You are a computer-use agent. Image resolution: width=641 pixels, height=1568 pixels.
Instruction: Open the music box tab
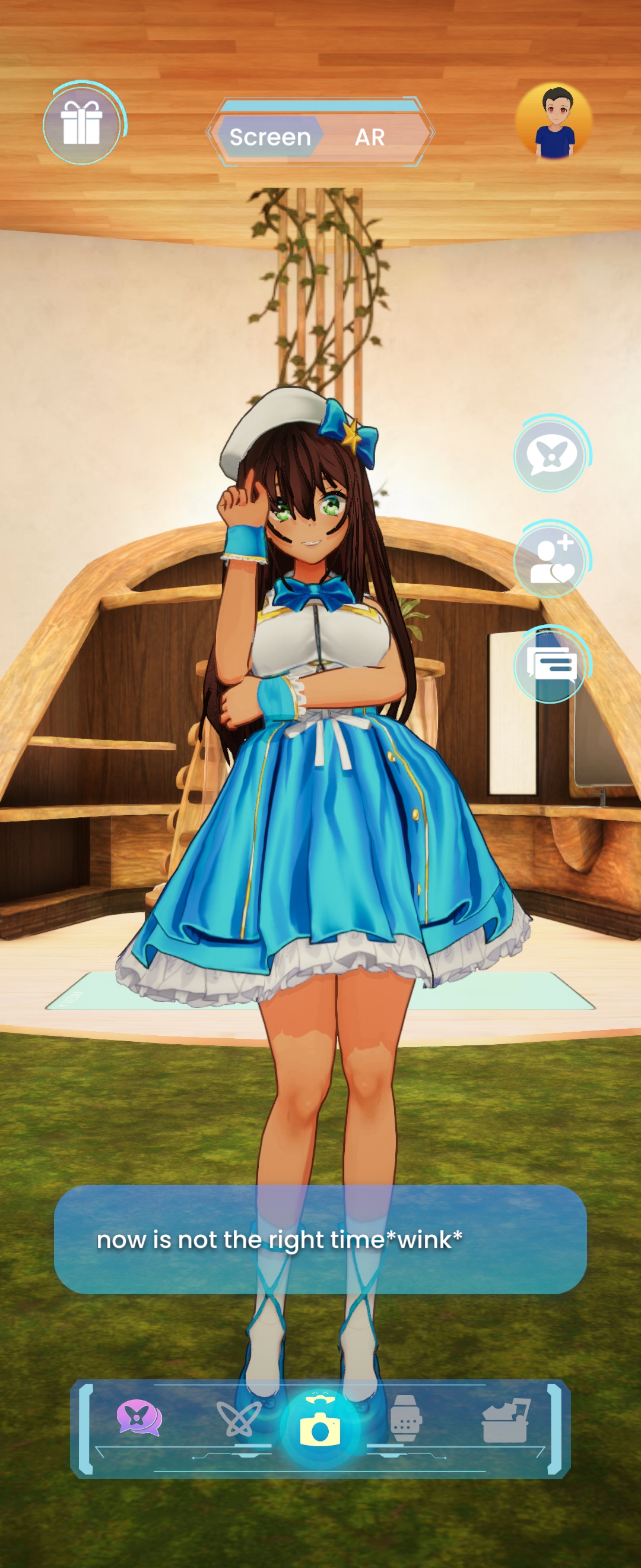point(505,1420)
